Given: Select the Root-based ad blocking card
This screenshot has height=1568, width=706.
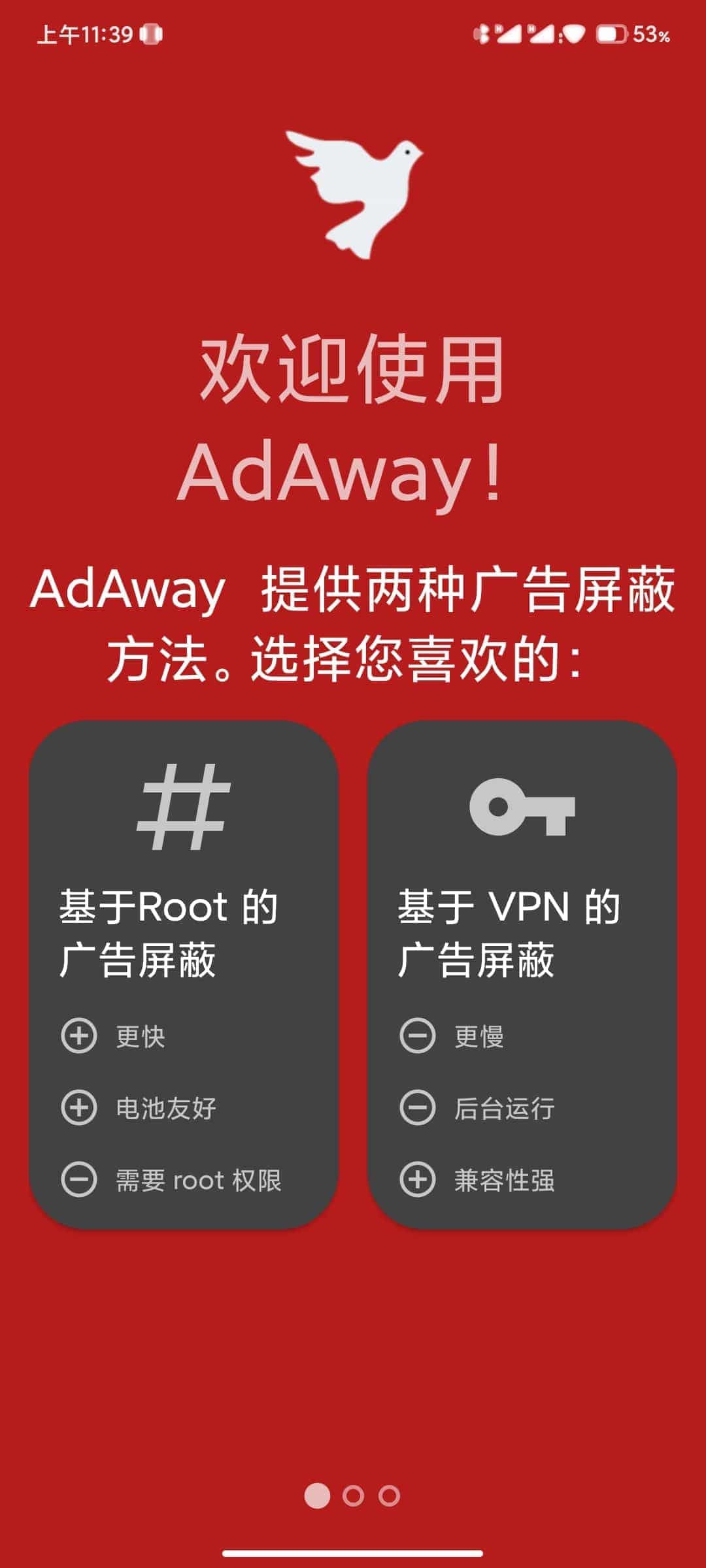Looking at the screenshot, I should tap(184, 973).
